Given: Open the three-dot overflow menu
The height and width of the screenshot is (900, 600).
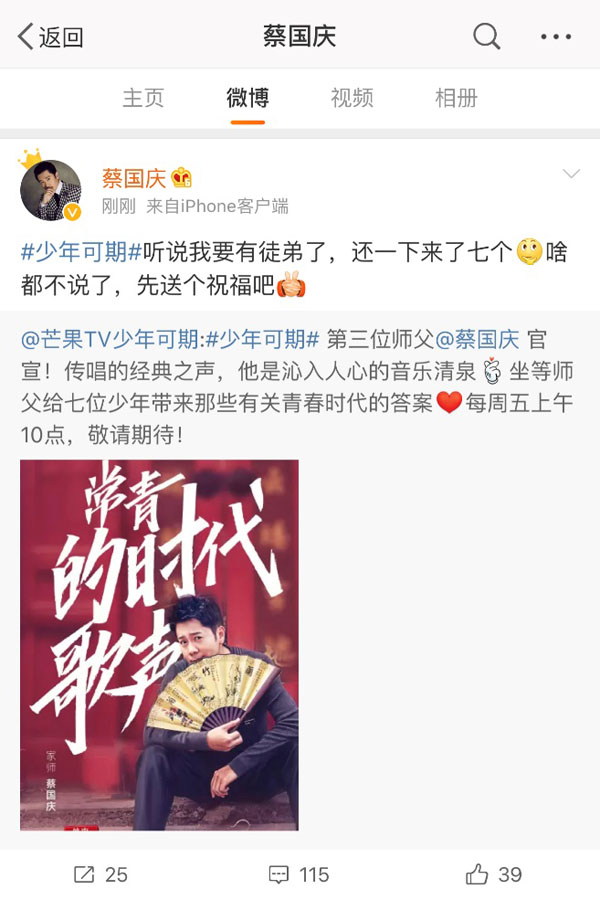Looking at the screenshot, I should click(x=555, y=38).
